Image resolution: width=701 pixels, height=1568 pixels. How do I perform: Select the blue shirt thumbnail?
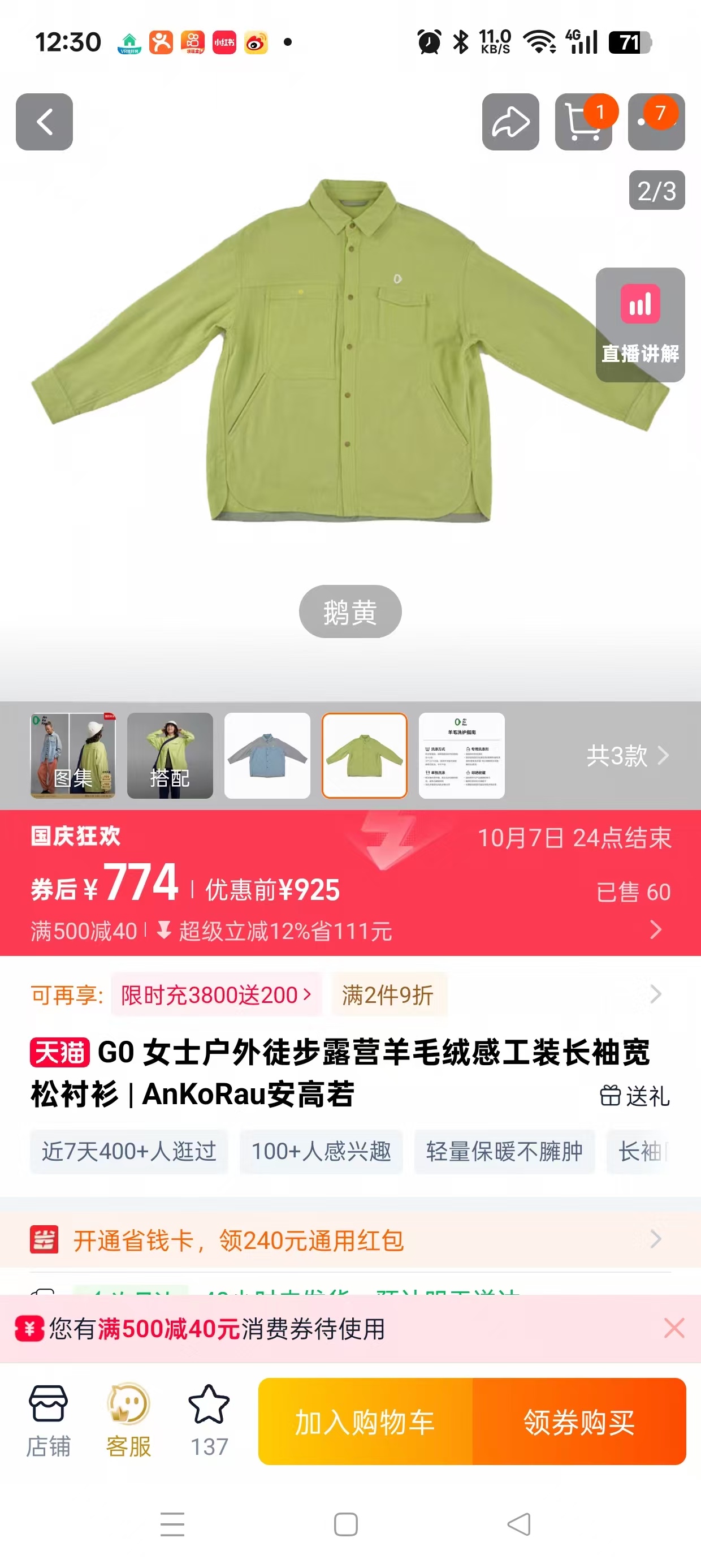pyautogui.click(x=267, y=755)
